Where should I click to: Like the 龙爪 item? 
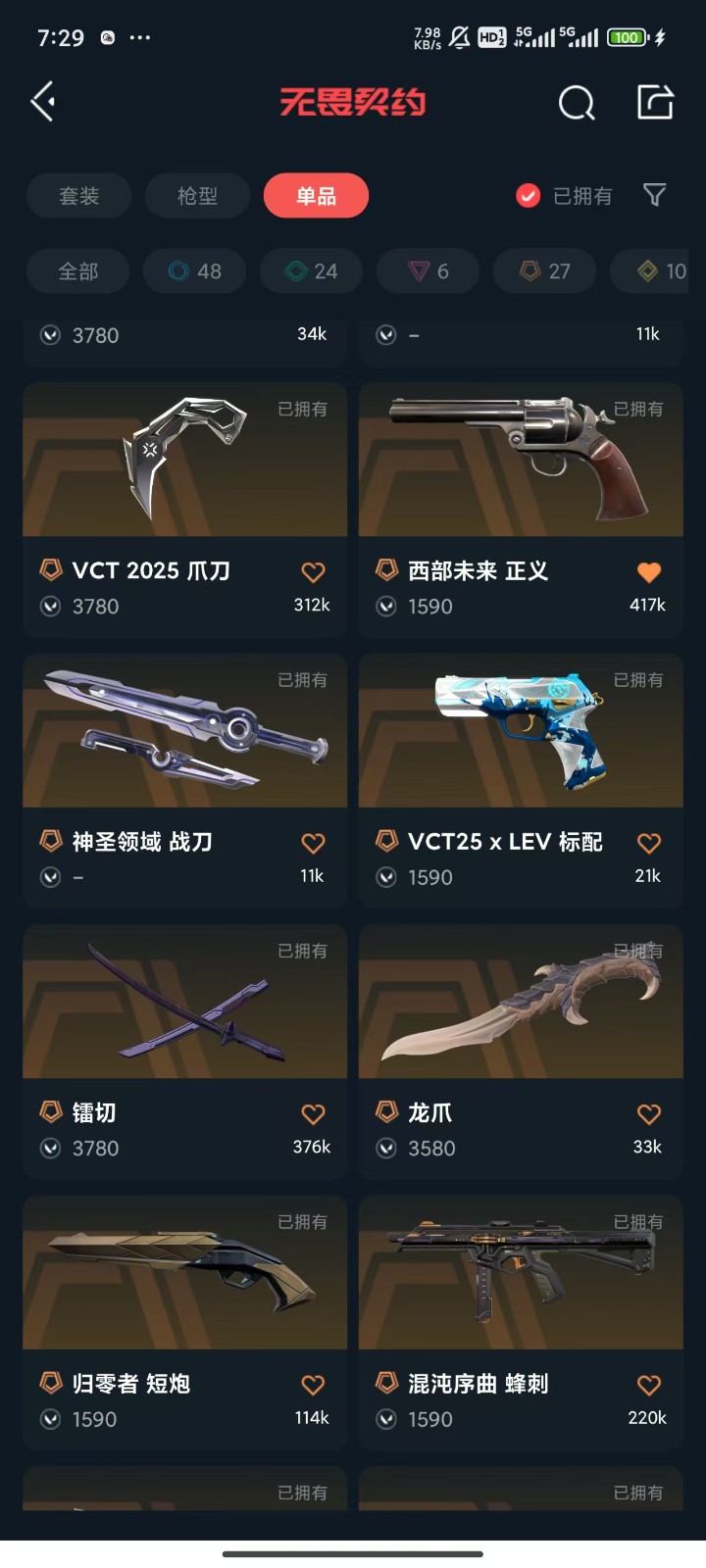[x=649, y=1114]
